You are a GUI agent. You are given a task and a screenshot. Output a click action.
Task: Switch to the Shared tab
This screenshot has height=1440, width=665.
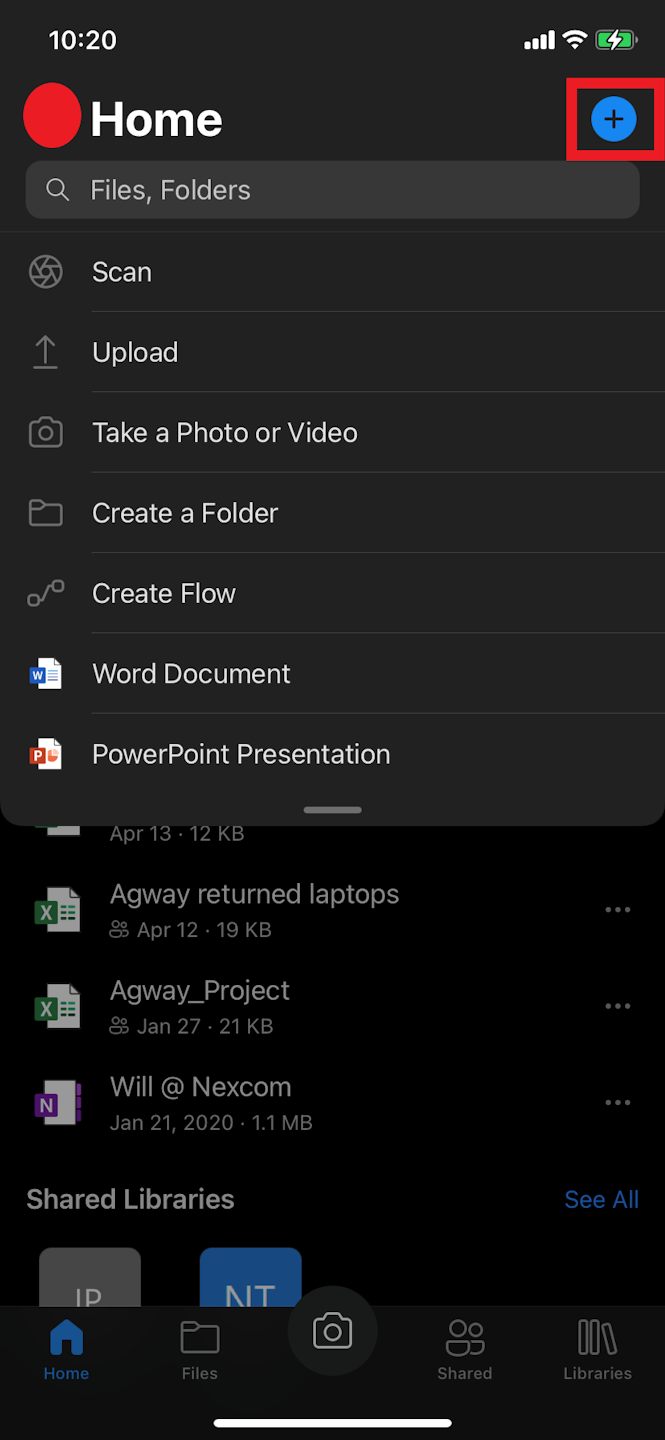coord(465,1350)
